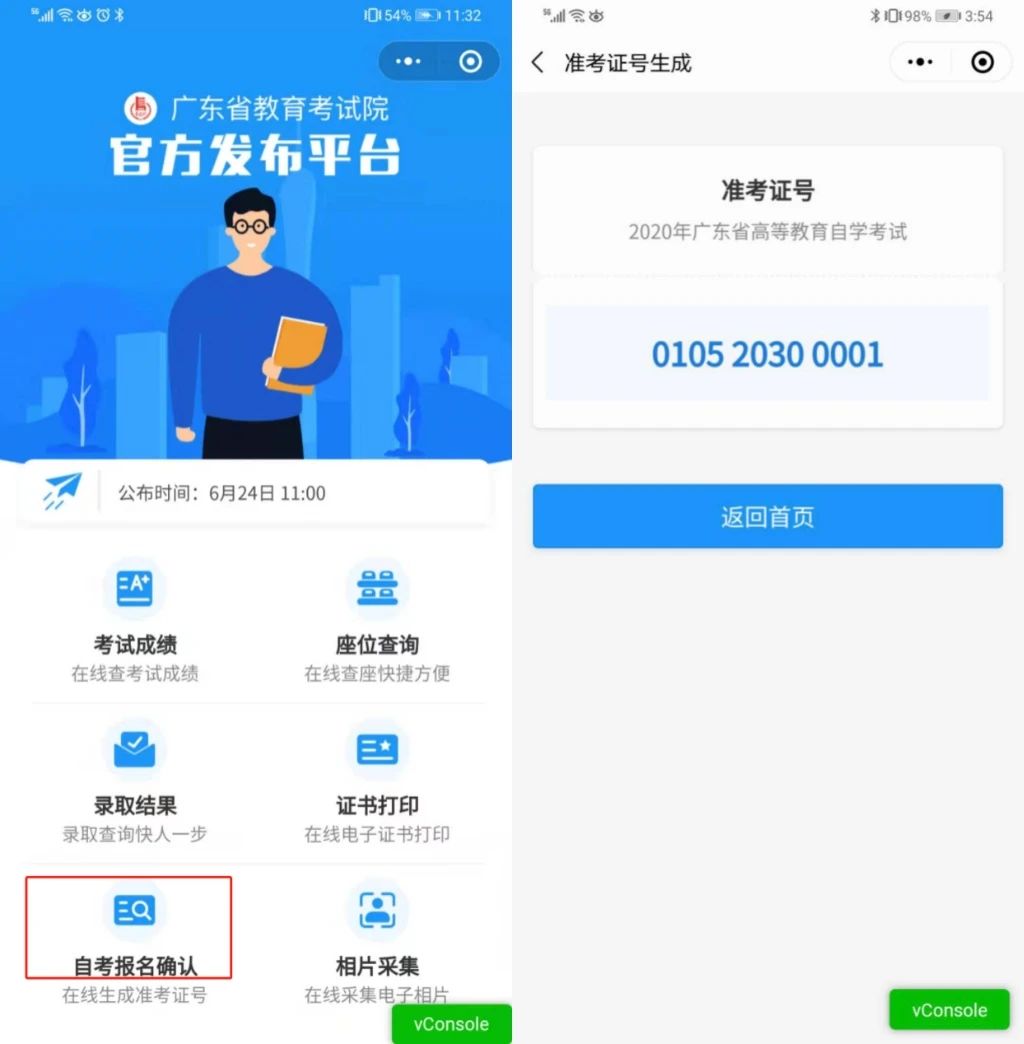Viewport: 1024px width, 1044px height.
Task: Open vConsole below the 返回首页 page
Action: (949, 1010)
